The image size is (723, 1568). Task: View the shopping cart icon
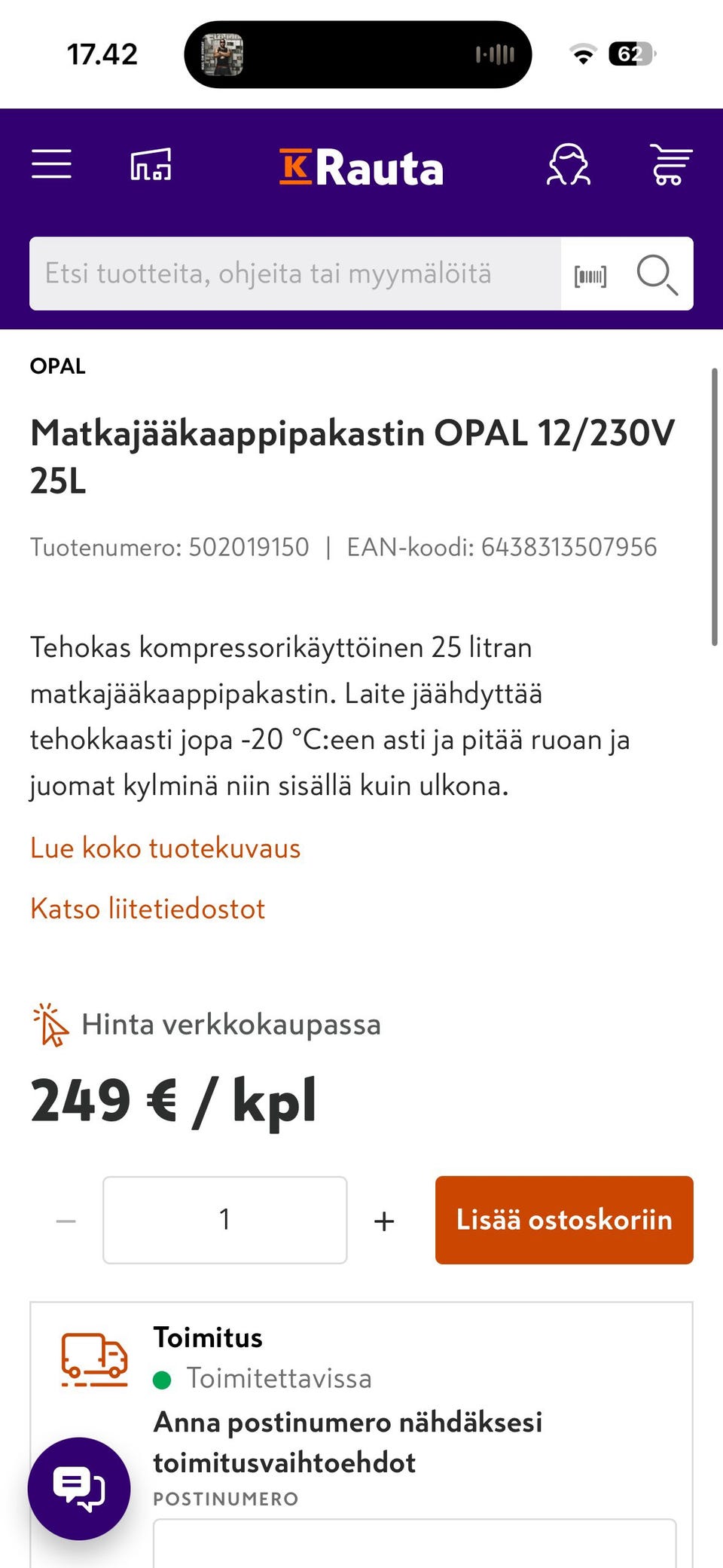[x=669, y=164]
